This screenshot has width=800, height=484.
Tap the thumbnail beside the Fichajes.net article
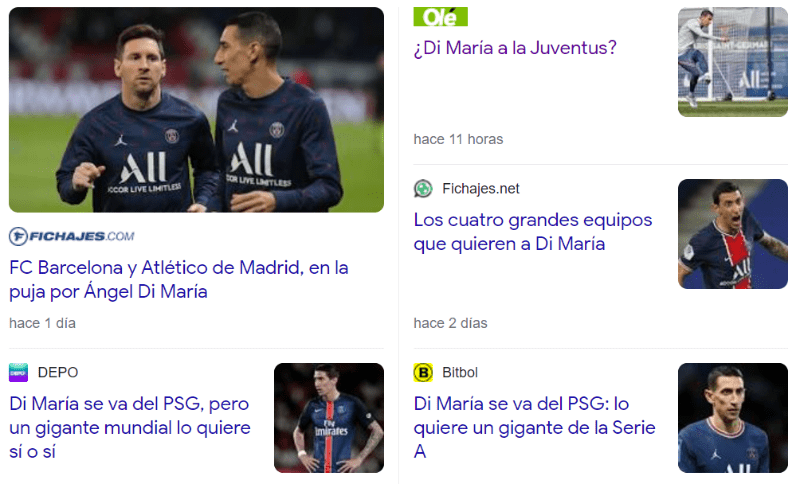[x=732, y=234]
